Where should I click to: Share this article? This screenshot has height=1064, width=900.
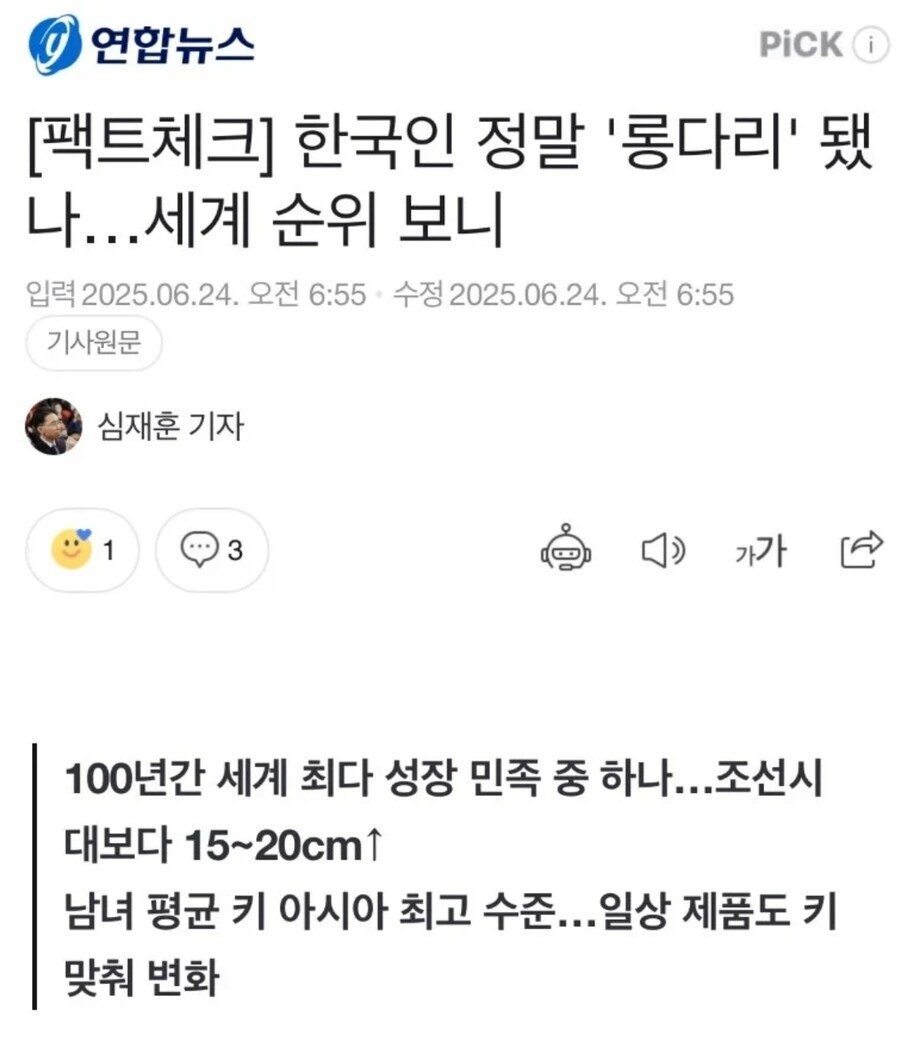click(862, 549)
